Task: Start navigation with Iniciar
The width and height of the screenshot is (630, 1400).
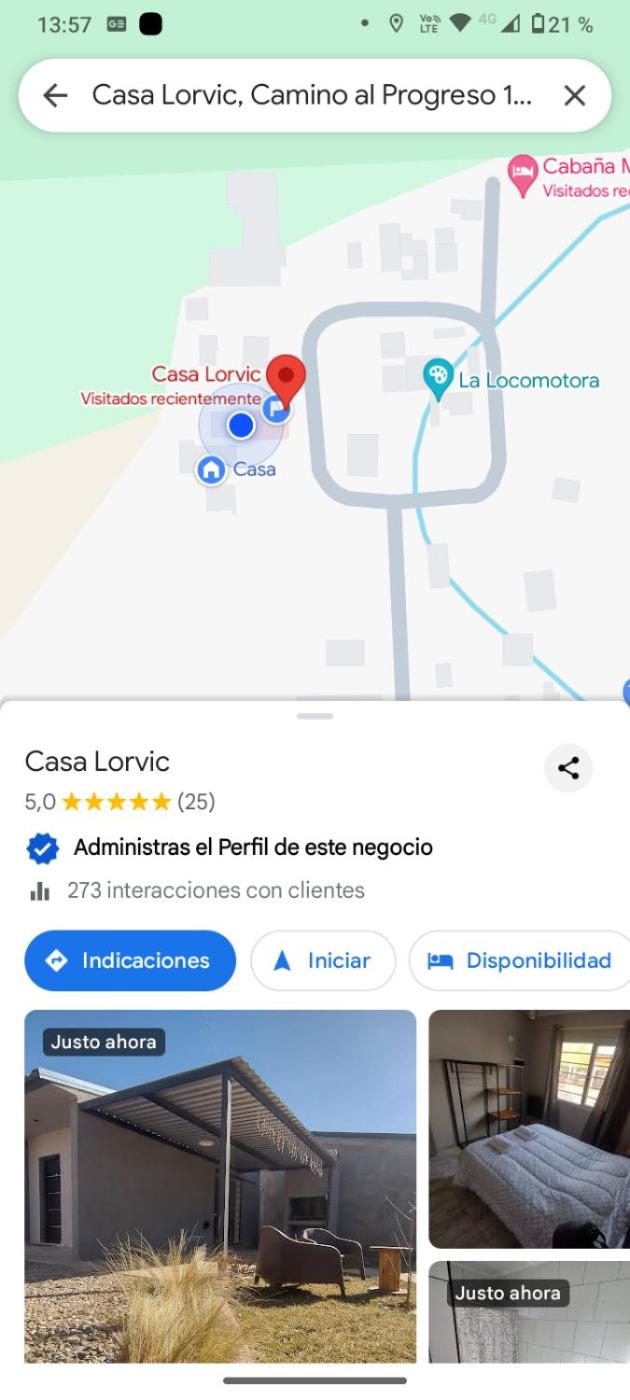Action: 323,960
